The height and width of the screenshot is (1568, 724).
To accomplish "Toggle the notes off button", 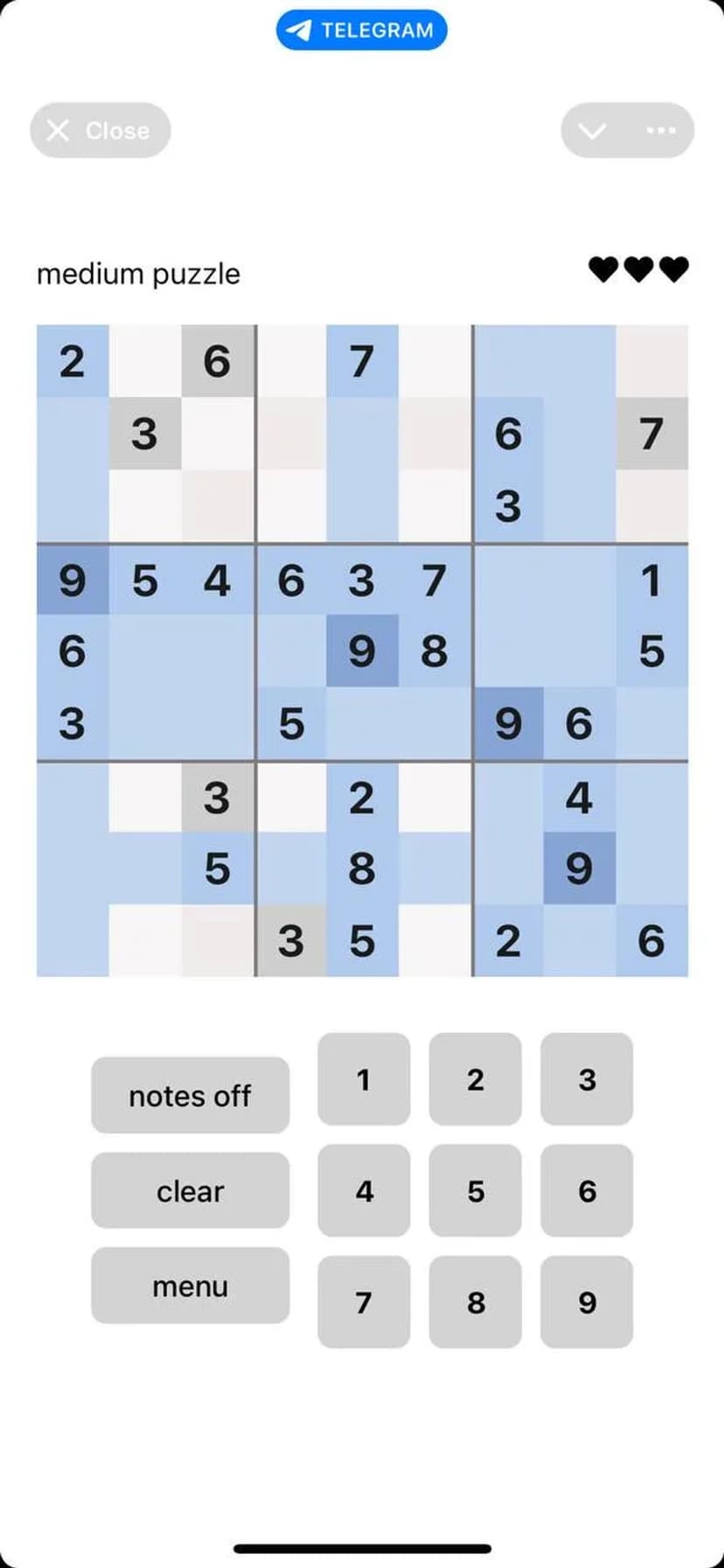I will 190,1095.
